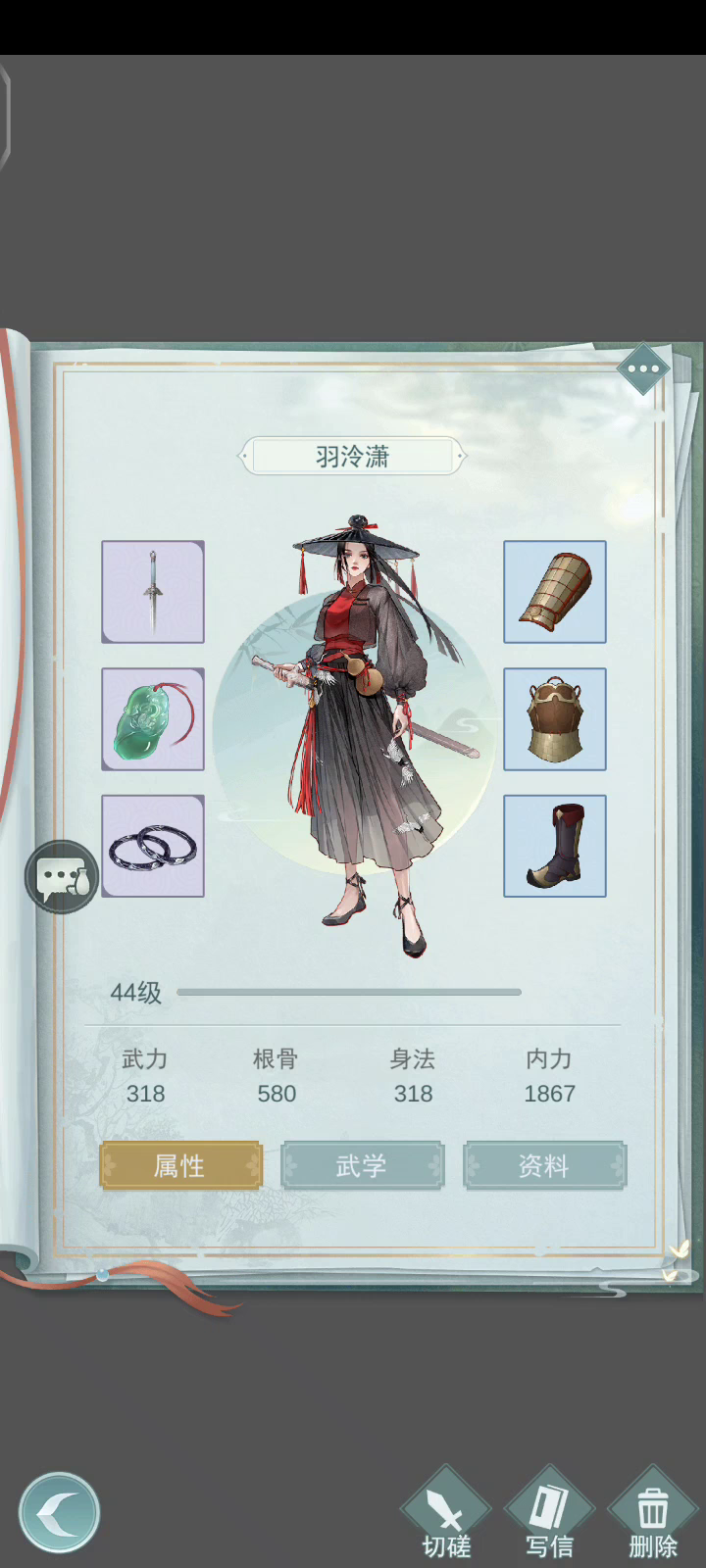Switch to the 武学 tab
The image size is (706, 1568).
tap(362, 1165)
